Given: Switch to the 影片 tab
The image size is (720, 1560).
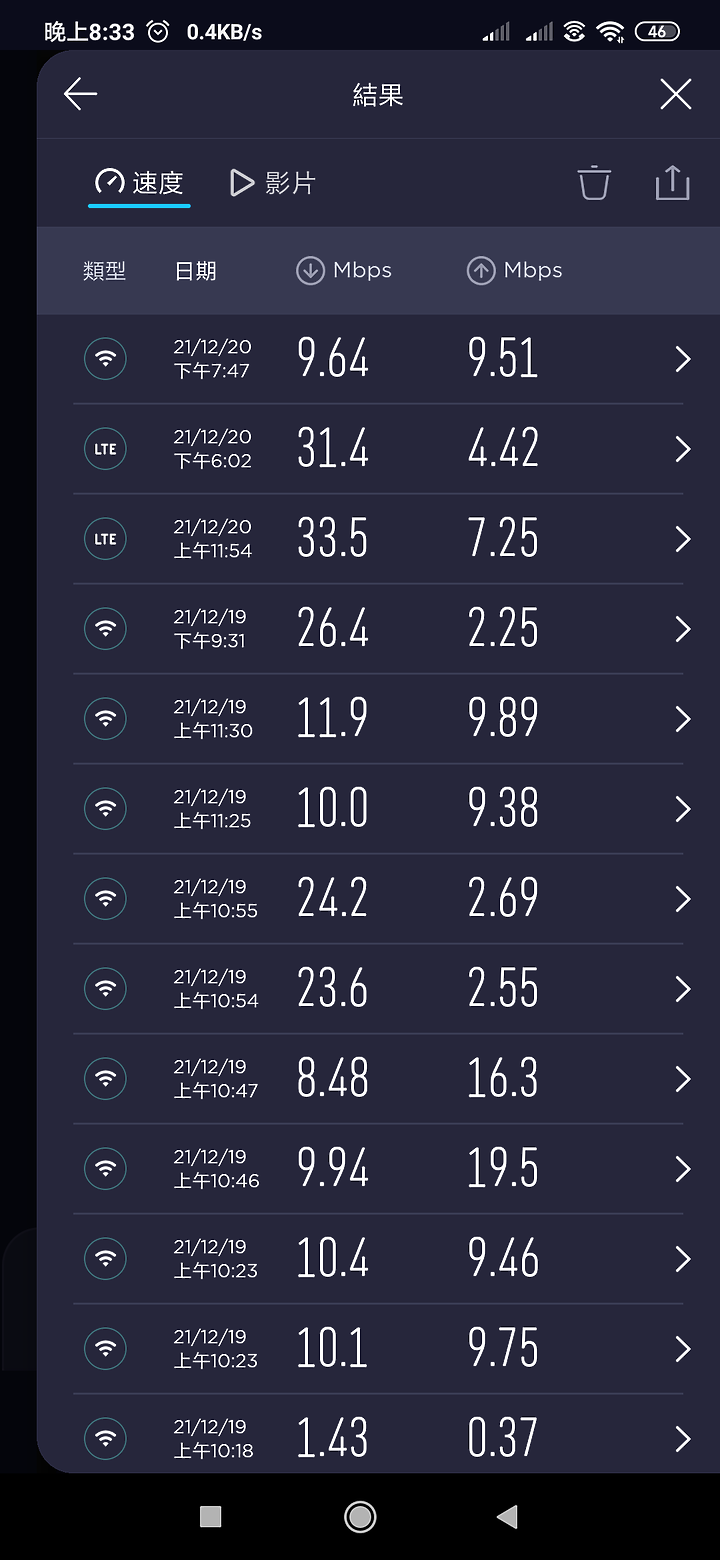Looking at the screenshot, I should [x=273, y=183].
